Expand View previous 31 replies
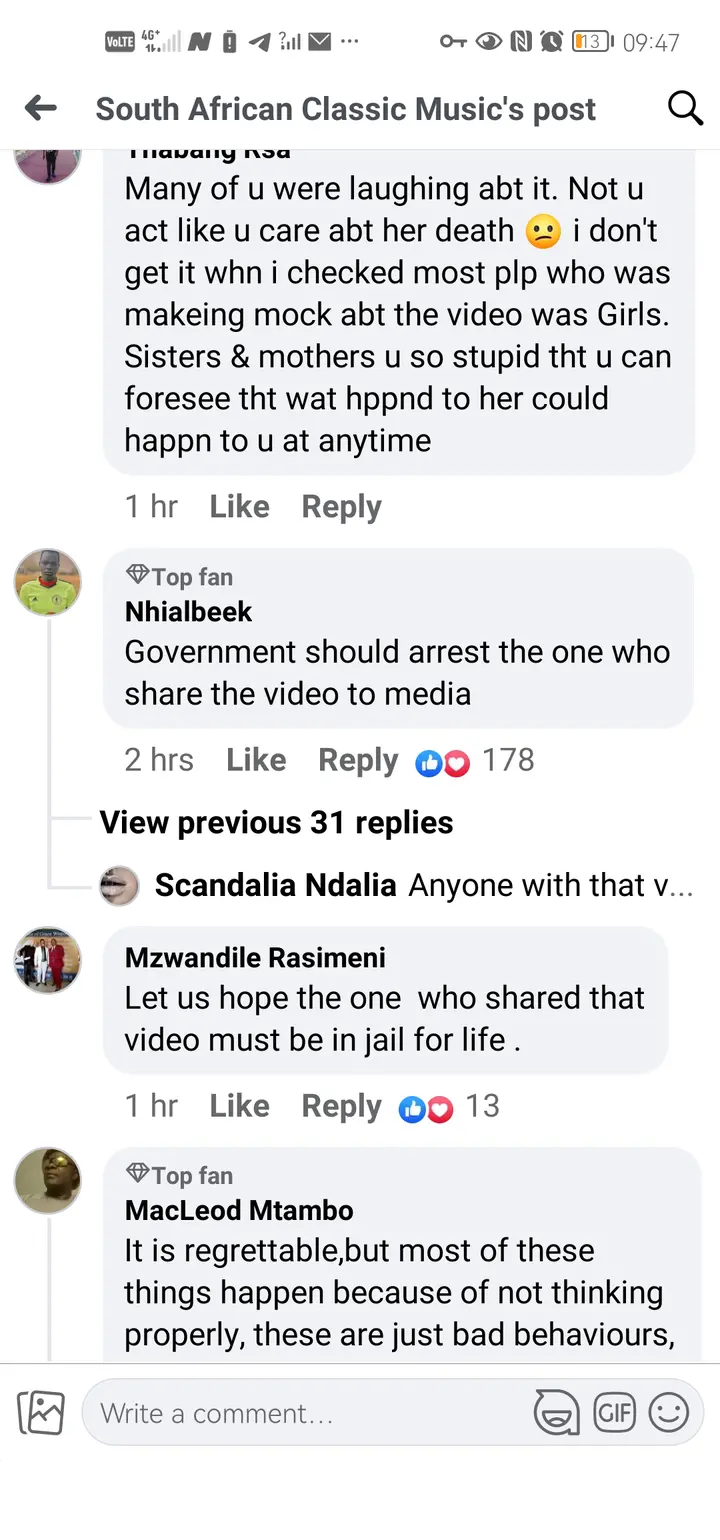 pos(276,823)
